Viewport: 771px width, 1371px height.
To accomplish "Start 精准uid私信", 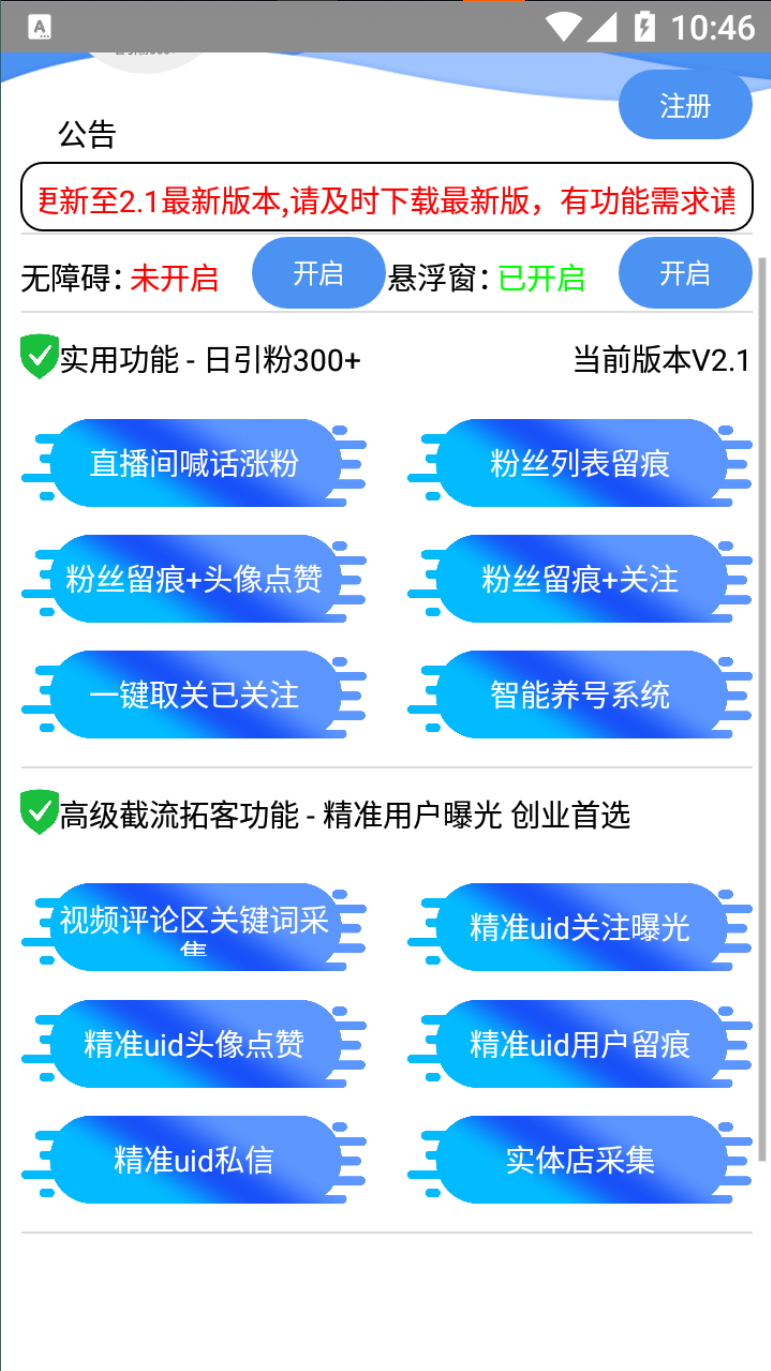I will [x=196, y=1161].
